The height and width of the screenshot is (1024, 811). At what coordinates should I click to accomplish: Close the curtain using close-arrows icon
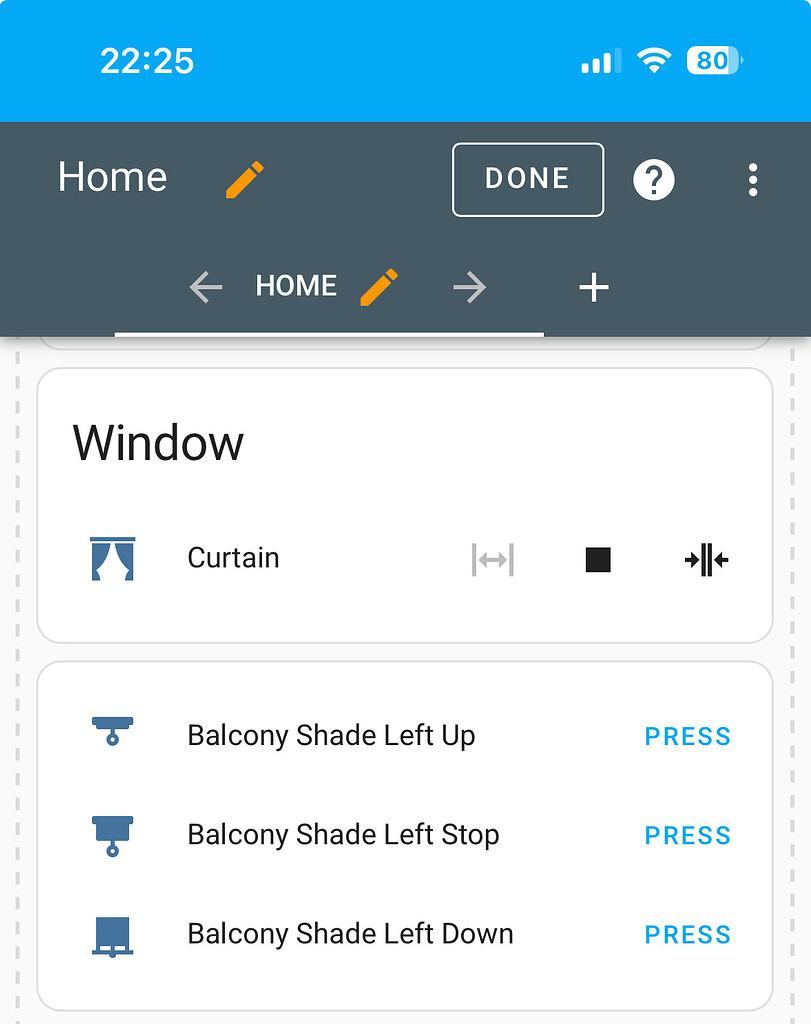click(x=706, y=560)
